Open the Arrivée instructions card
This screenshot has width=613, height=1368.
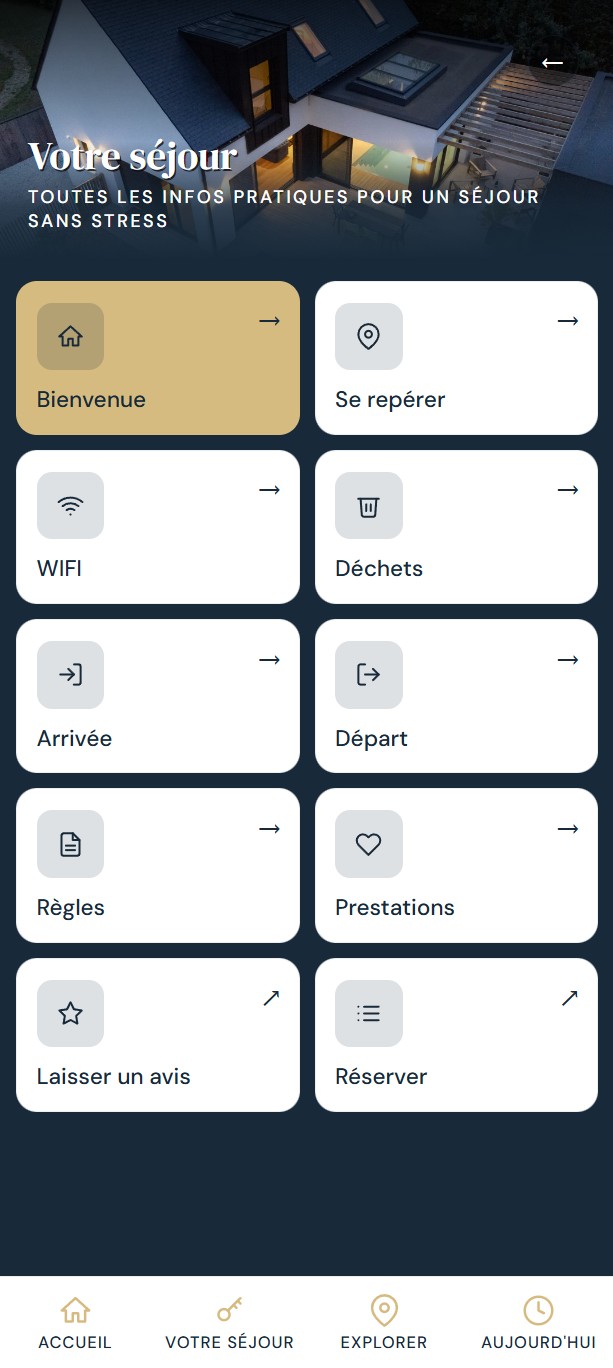pyautogui.click(x=158, y=696)
